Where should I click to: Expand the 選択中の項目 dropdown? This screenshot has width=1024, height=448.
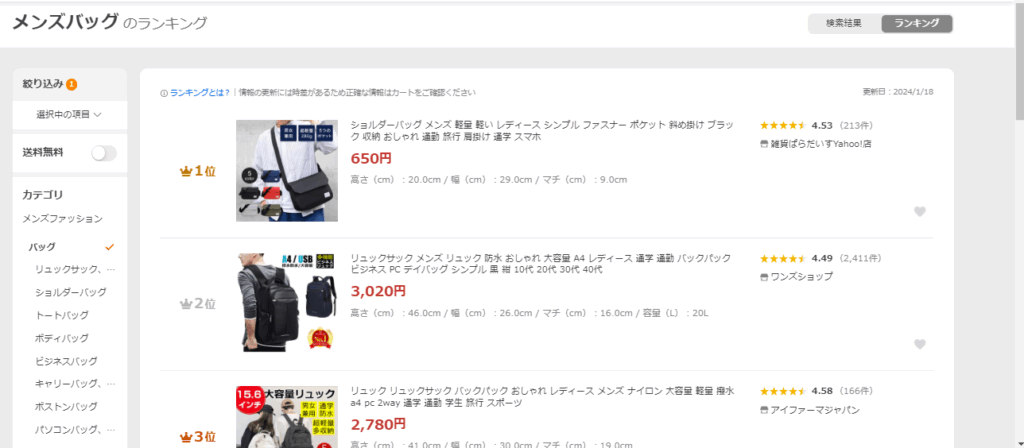coord(69,114)
